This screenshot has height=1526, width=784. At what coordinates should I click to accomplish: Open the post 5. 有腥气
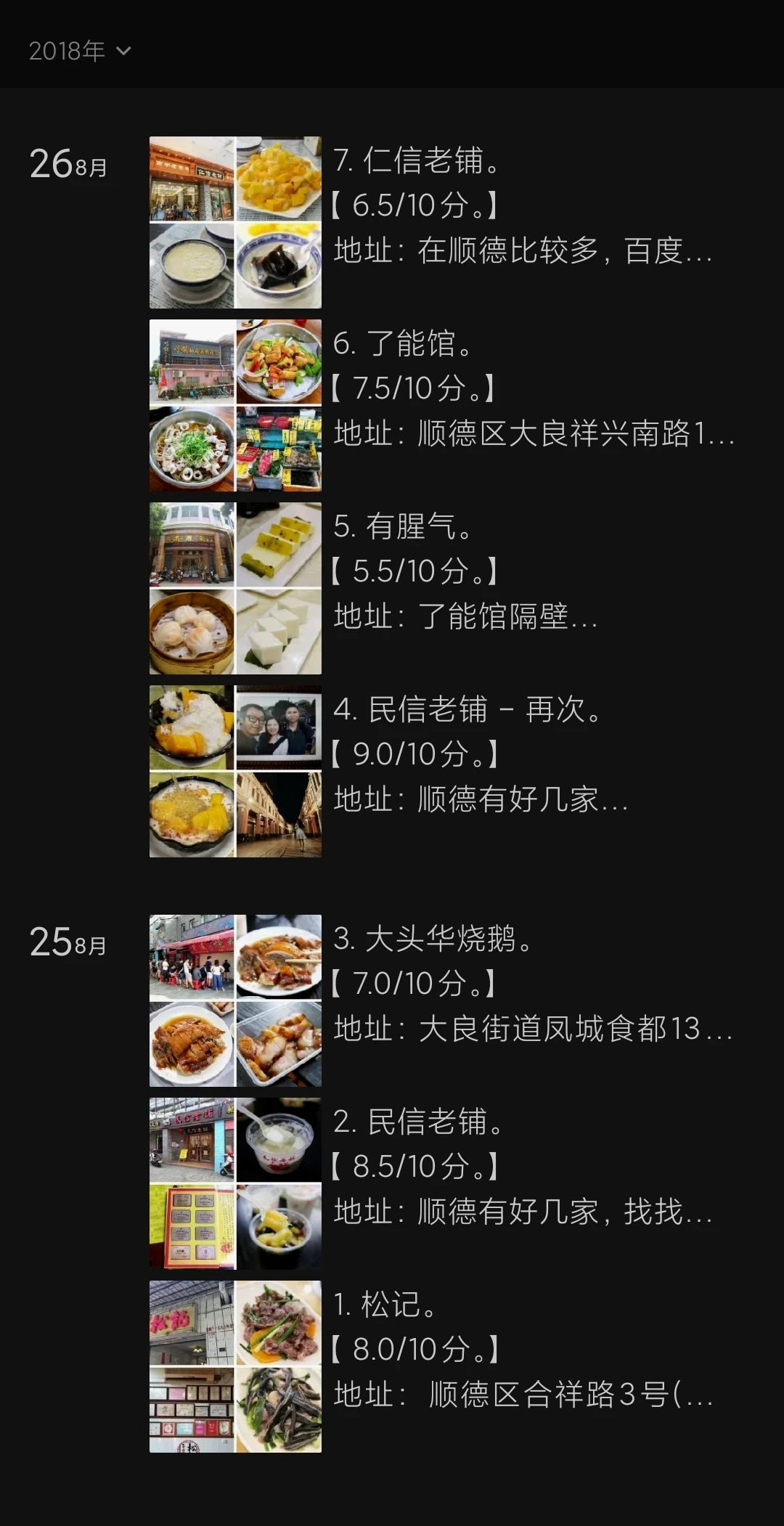coord(444,588)
